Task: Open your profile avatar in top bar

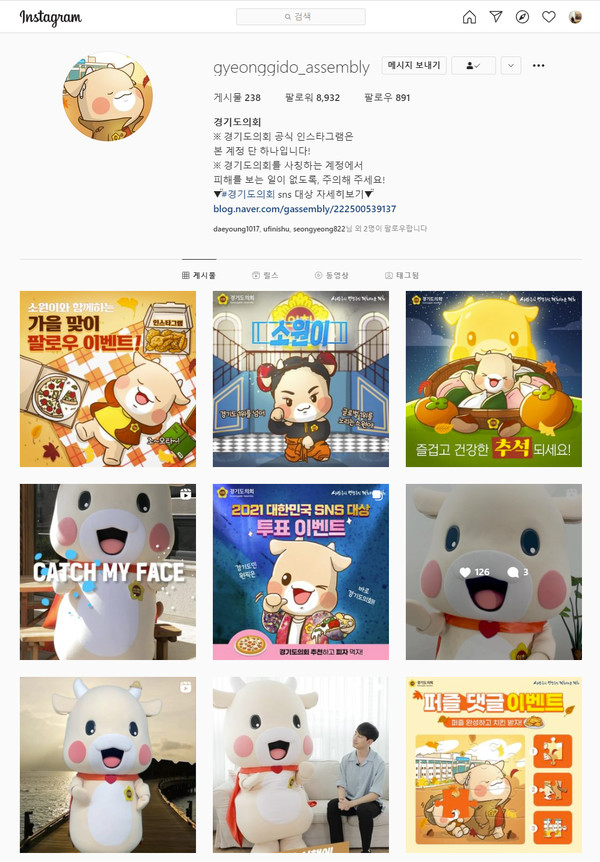Action: pos(575,17)
